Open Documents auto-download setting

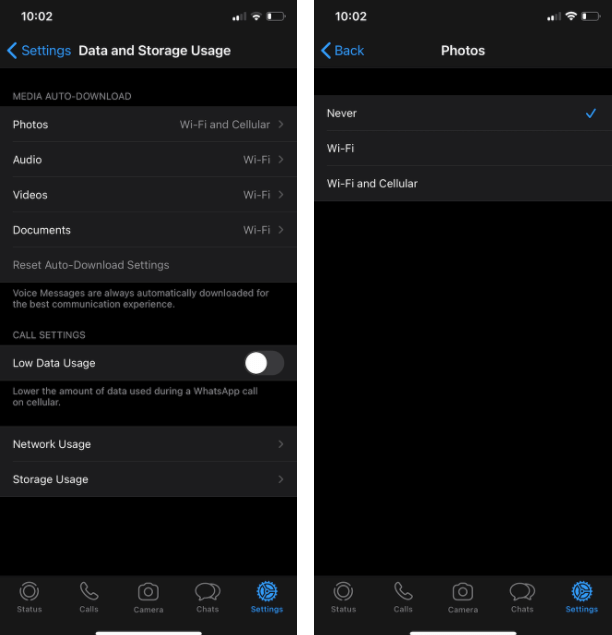148,230
